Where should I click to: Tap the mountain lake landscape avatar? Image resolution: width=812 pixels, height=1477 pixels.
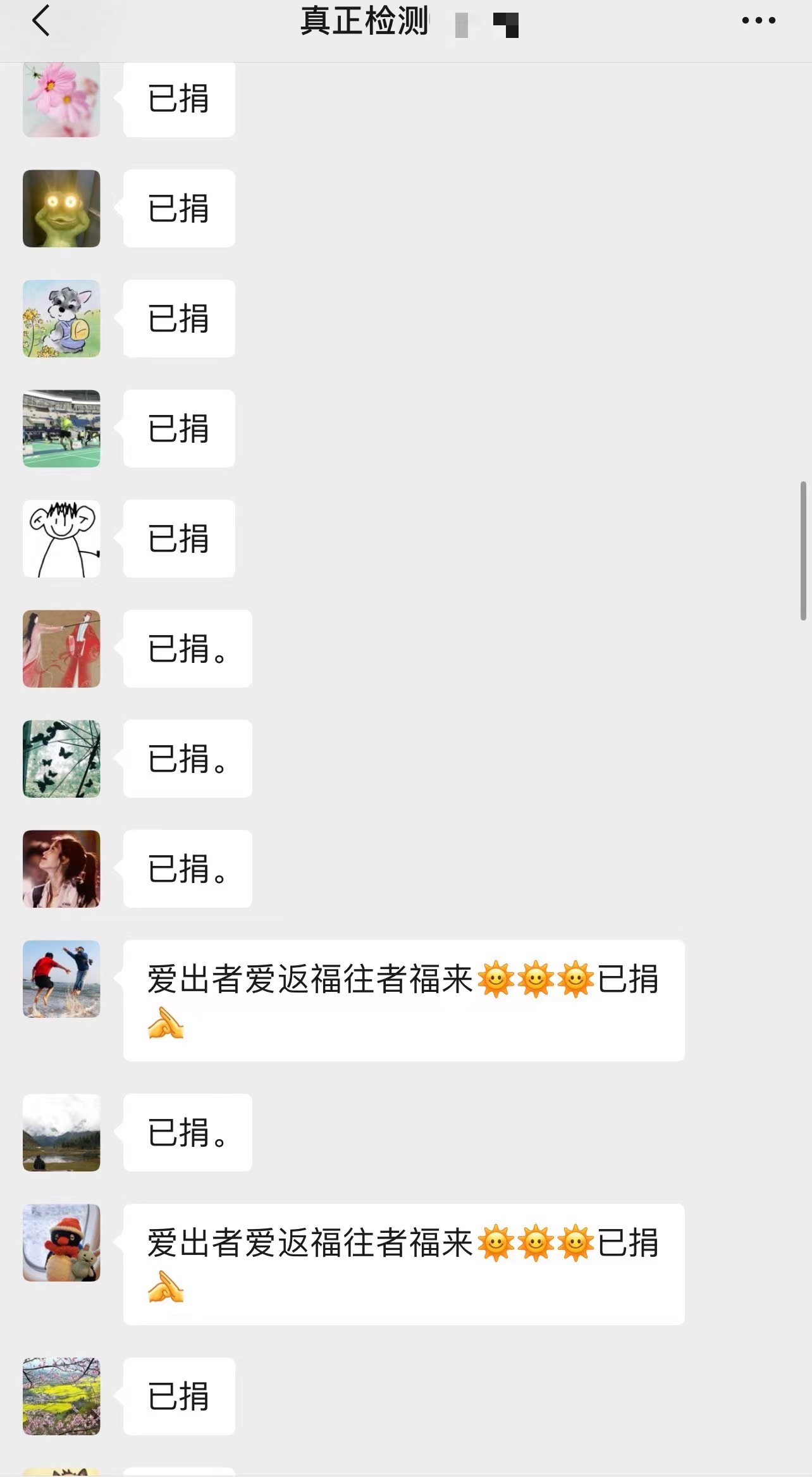click(61, 1132)
